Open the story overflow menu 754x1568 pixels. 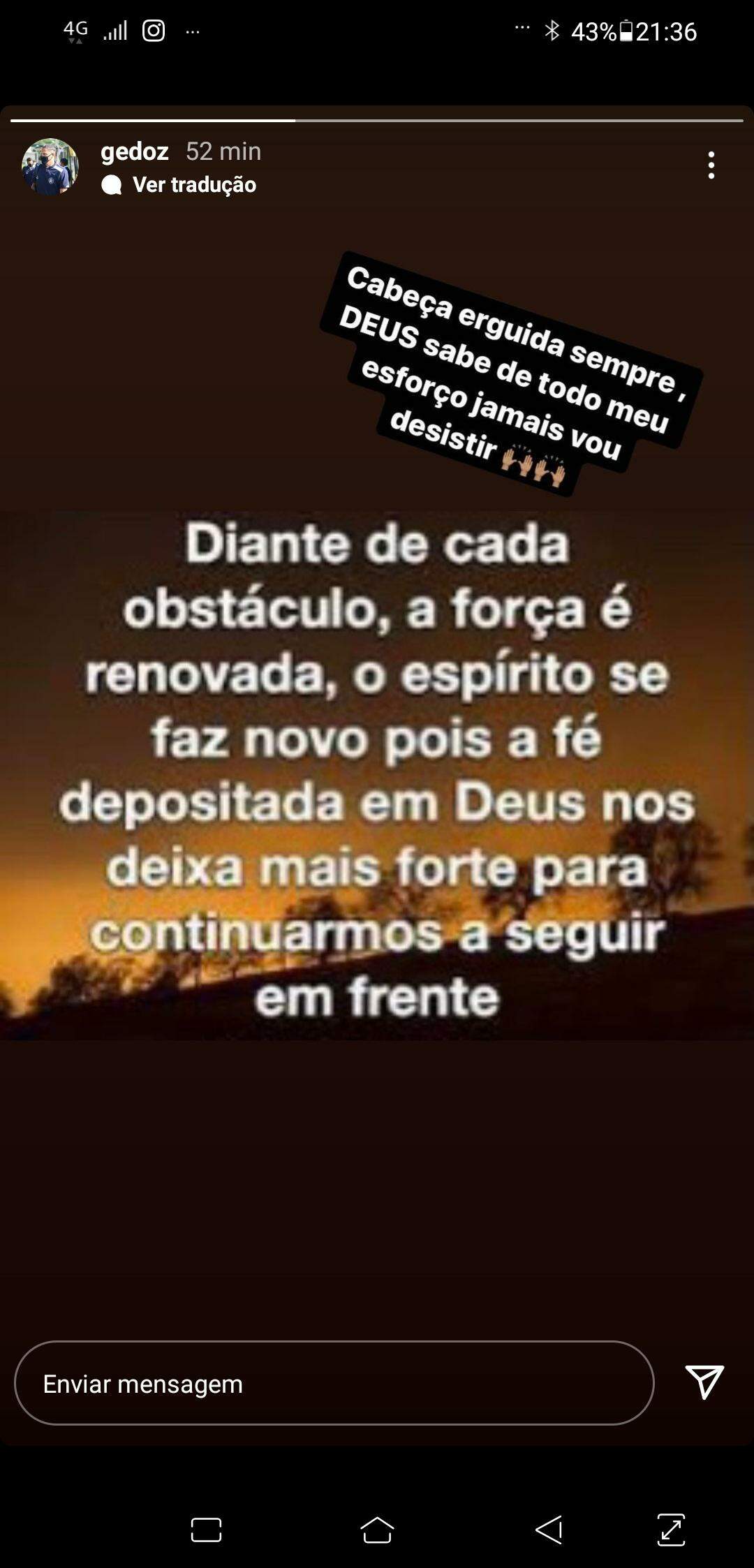(x=711, y=165)
